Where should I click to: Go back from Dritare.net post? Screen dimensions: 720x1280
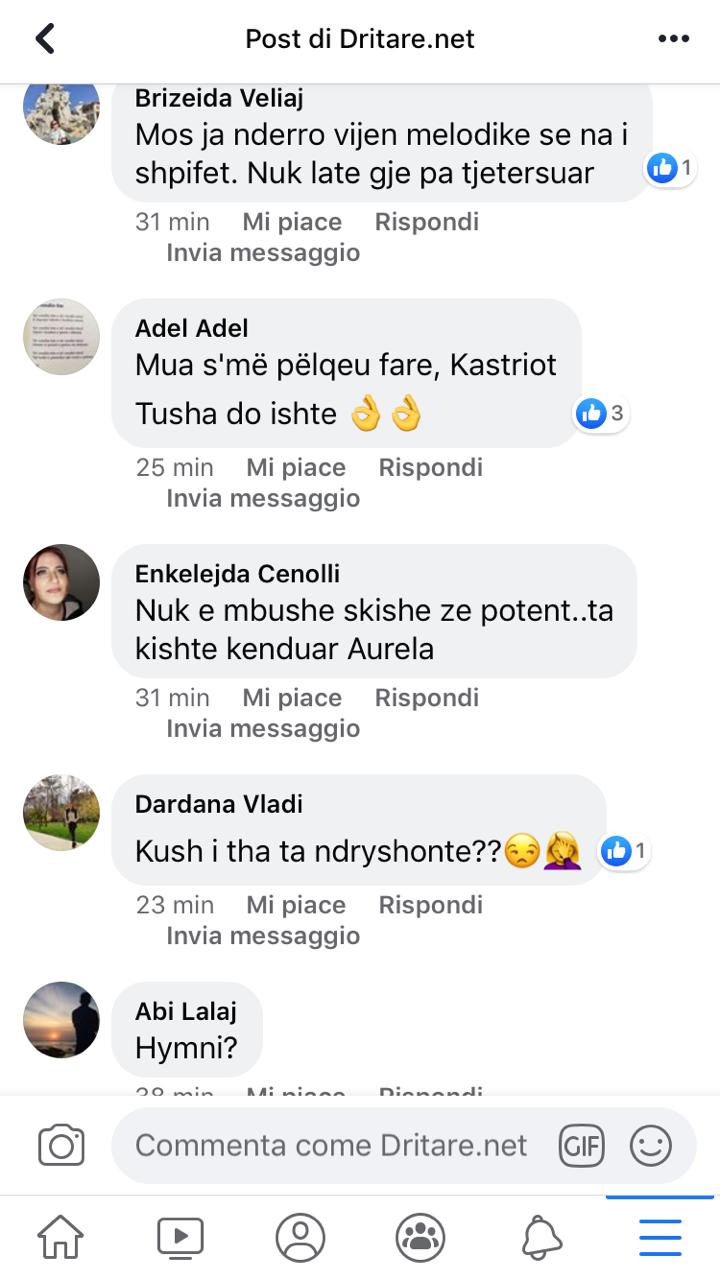click(x=45, y=39)
